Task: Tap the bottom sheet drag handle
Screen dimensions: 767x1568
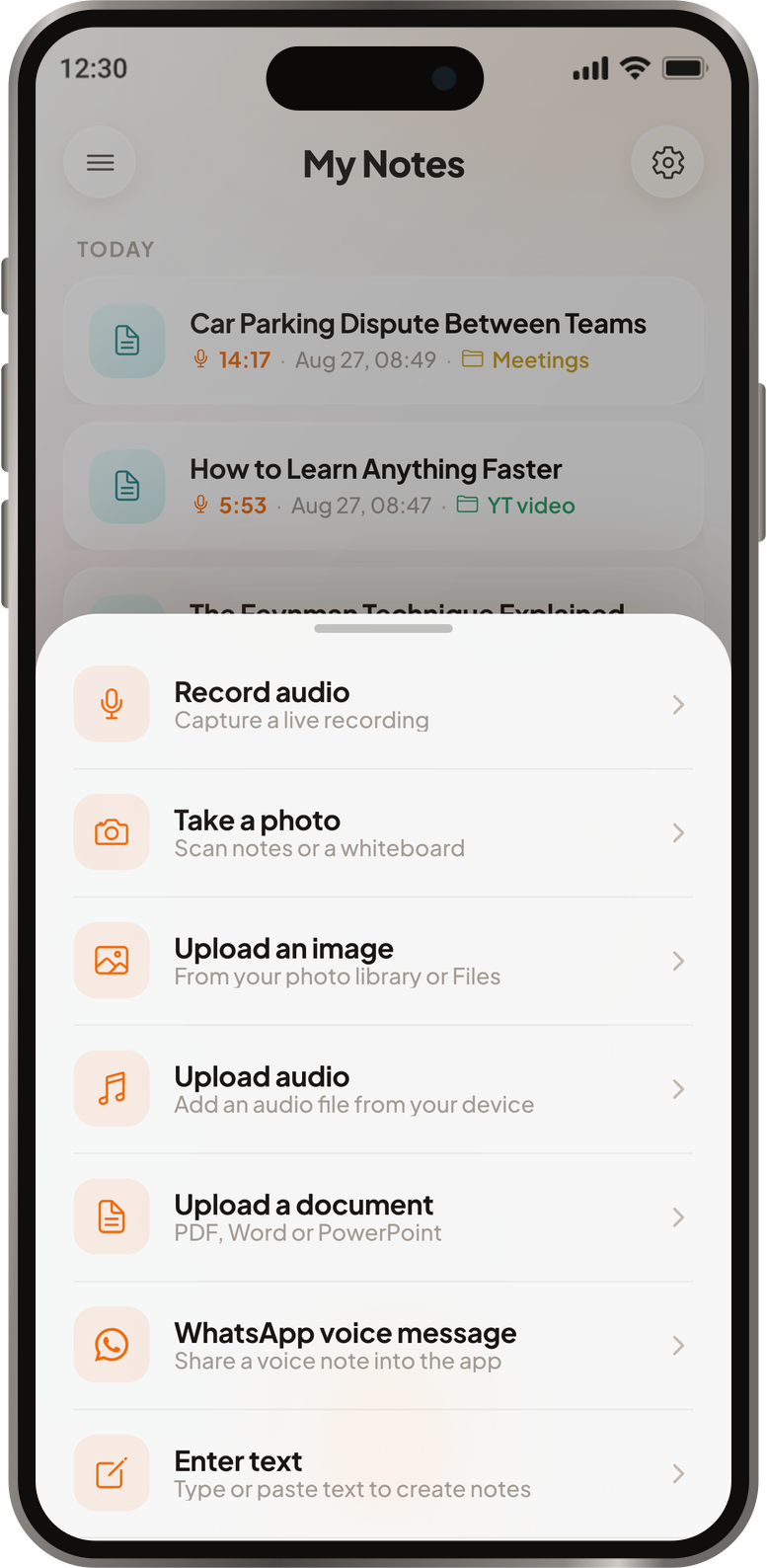Action: tap(383, 628)
